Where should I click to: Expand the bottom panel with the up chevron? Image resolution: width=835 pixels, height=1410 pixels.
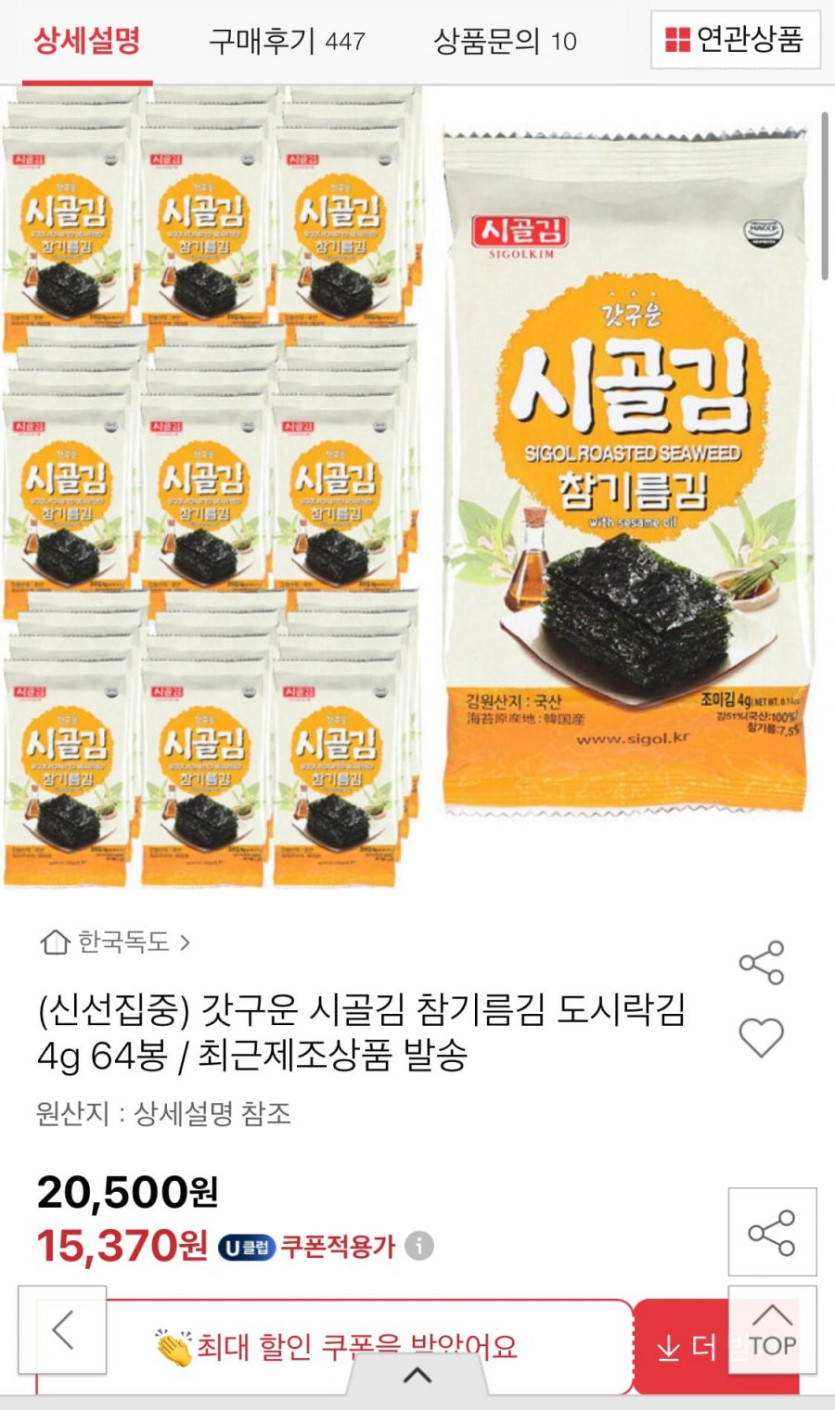417,1376
